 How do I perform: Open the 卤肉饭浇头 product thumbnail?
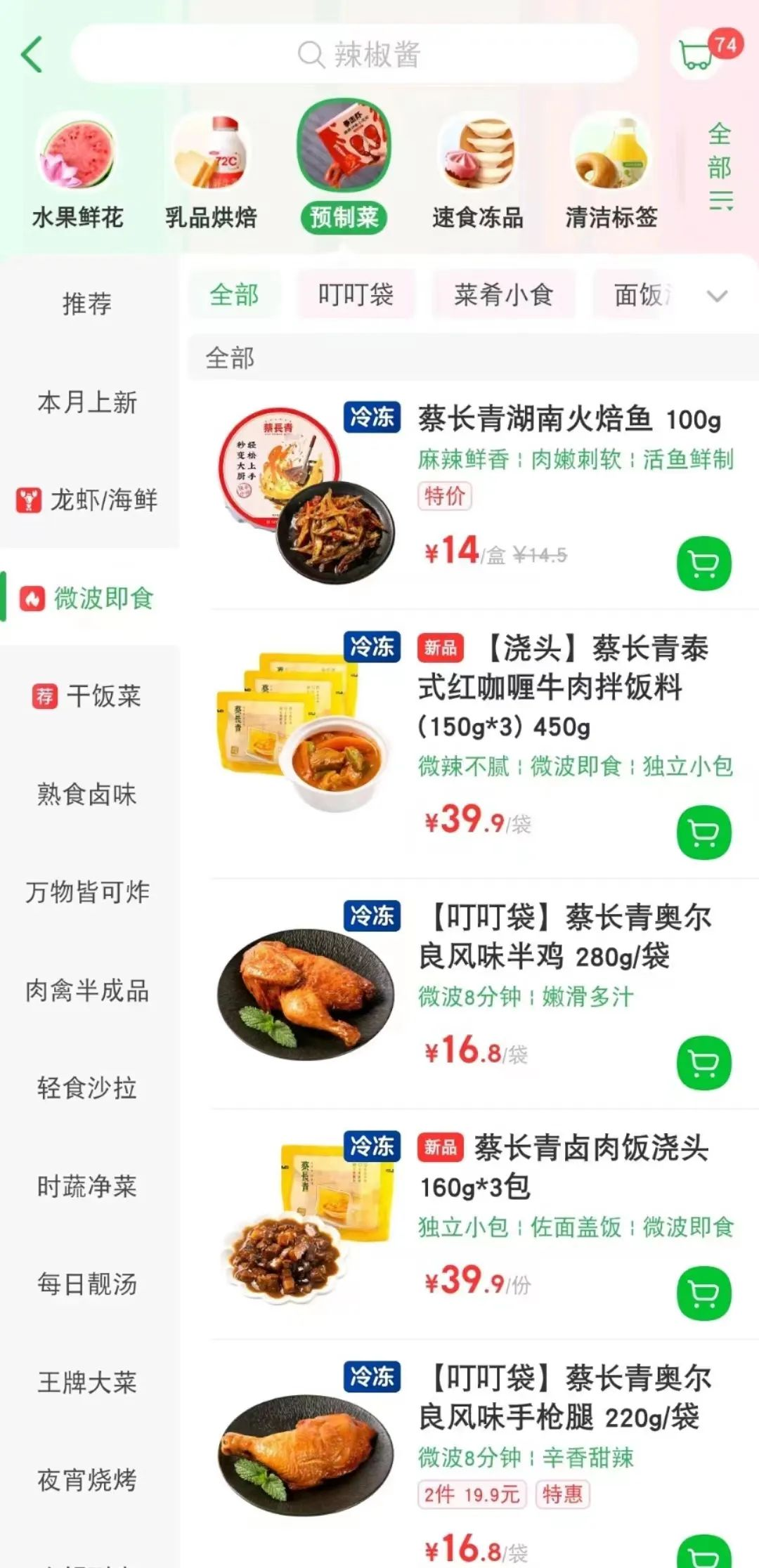pyautogui.click(x=302, y=1222)
